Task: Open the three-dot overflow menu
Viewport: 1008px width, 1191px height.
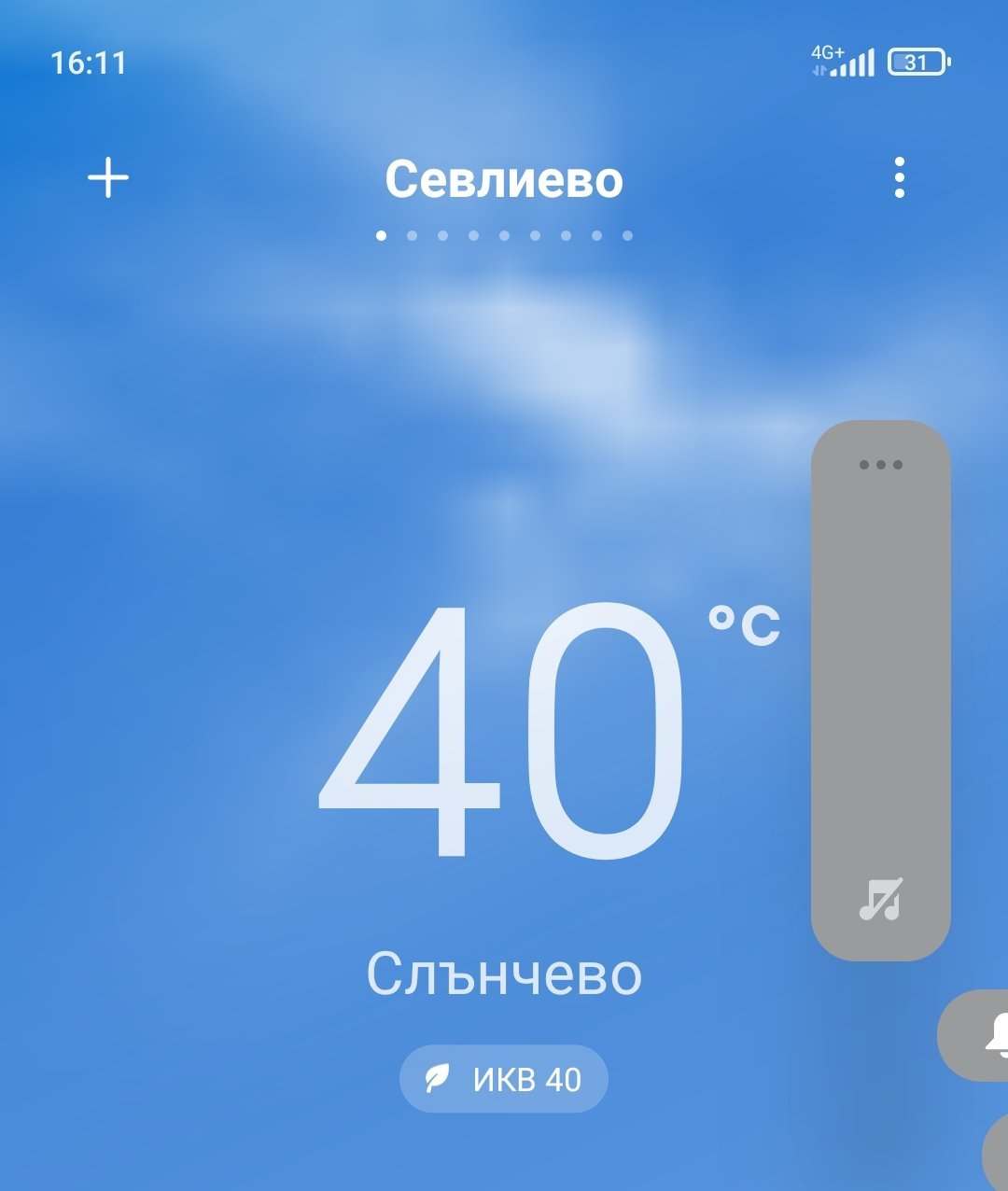Action: point(899,177)
